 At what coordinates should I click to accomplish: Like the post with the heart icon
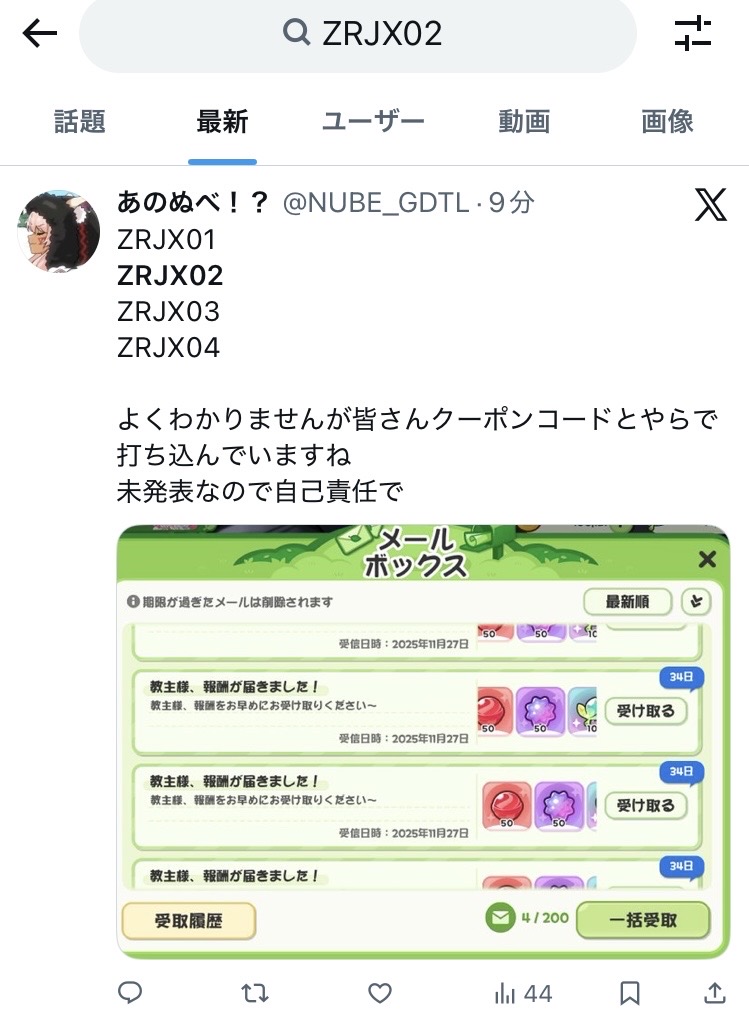point(380,993)
